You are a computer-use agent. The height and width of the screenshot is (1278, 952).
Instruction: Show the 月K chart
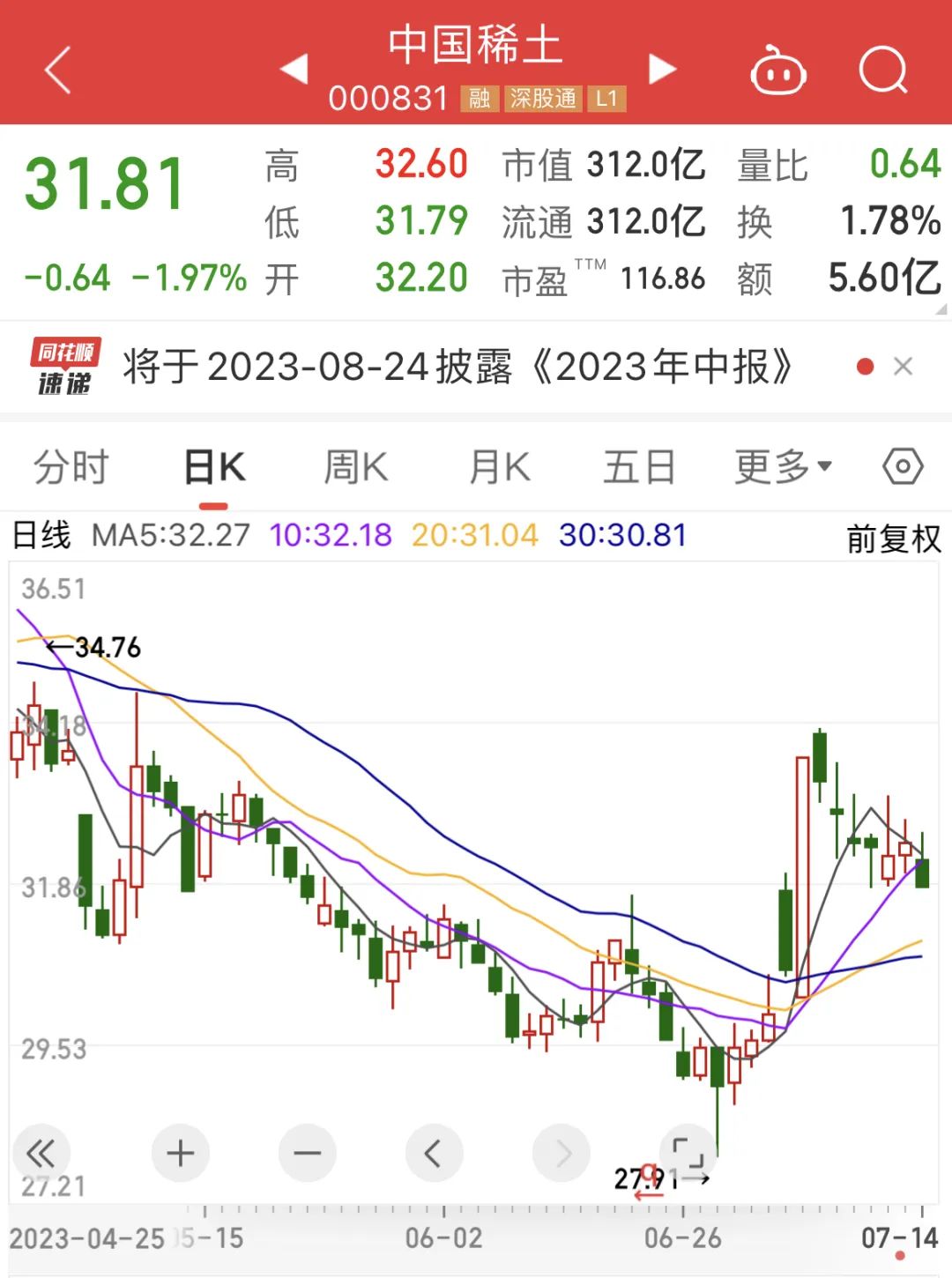click(x=499, y=467)
